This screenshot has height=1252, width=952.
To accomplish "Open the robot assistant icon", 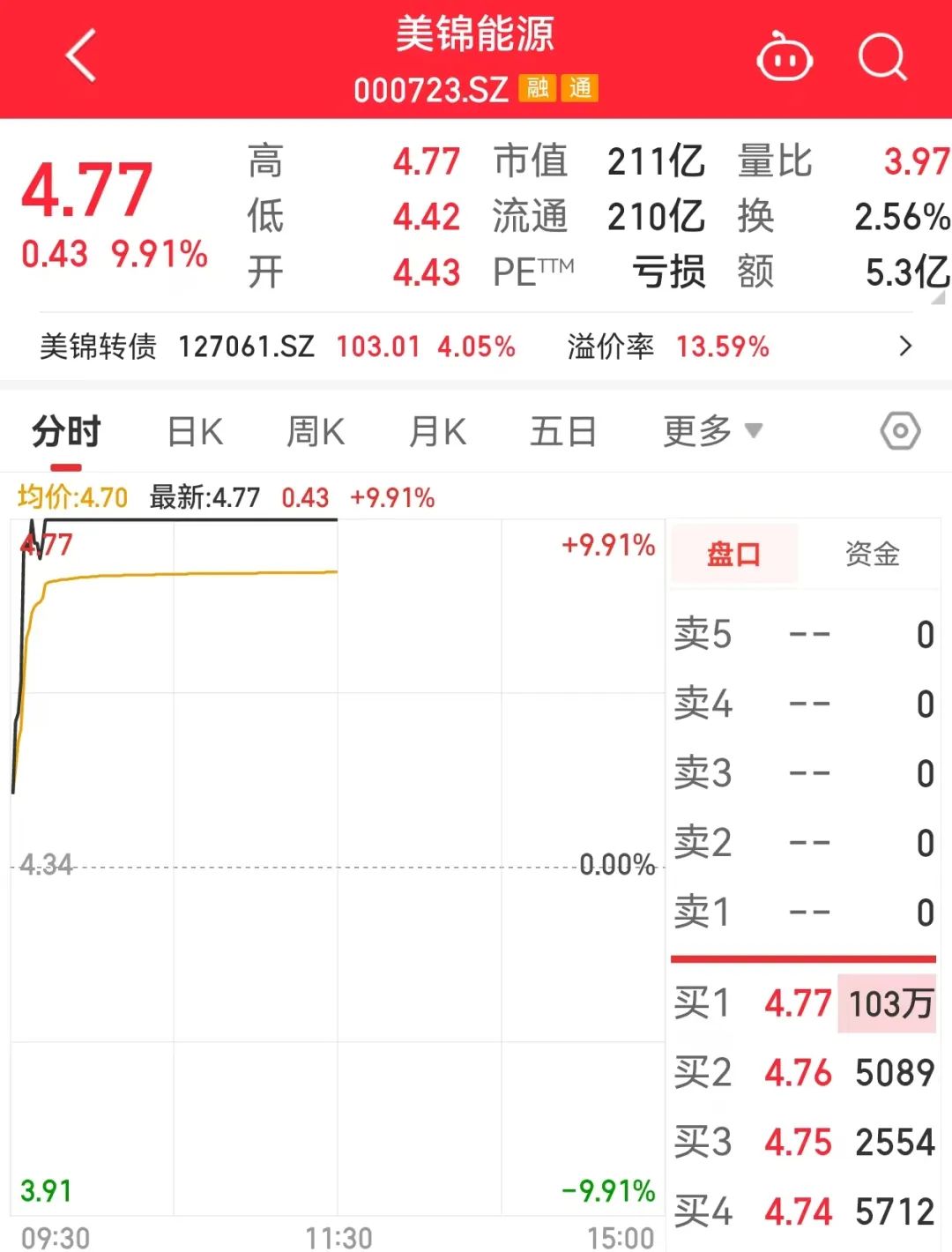I will (784, 58).
